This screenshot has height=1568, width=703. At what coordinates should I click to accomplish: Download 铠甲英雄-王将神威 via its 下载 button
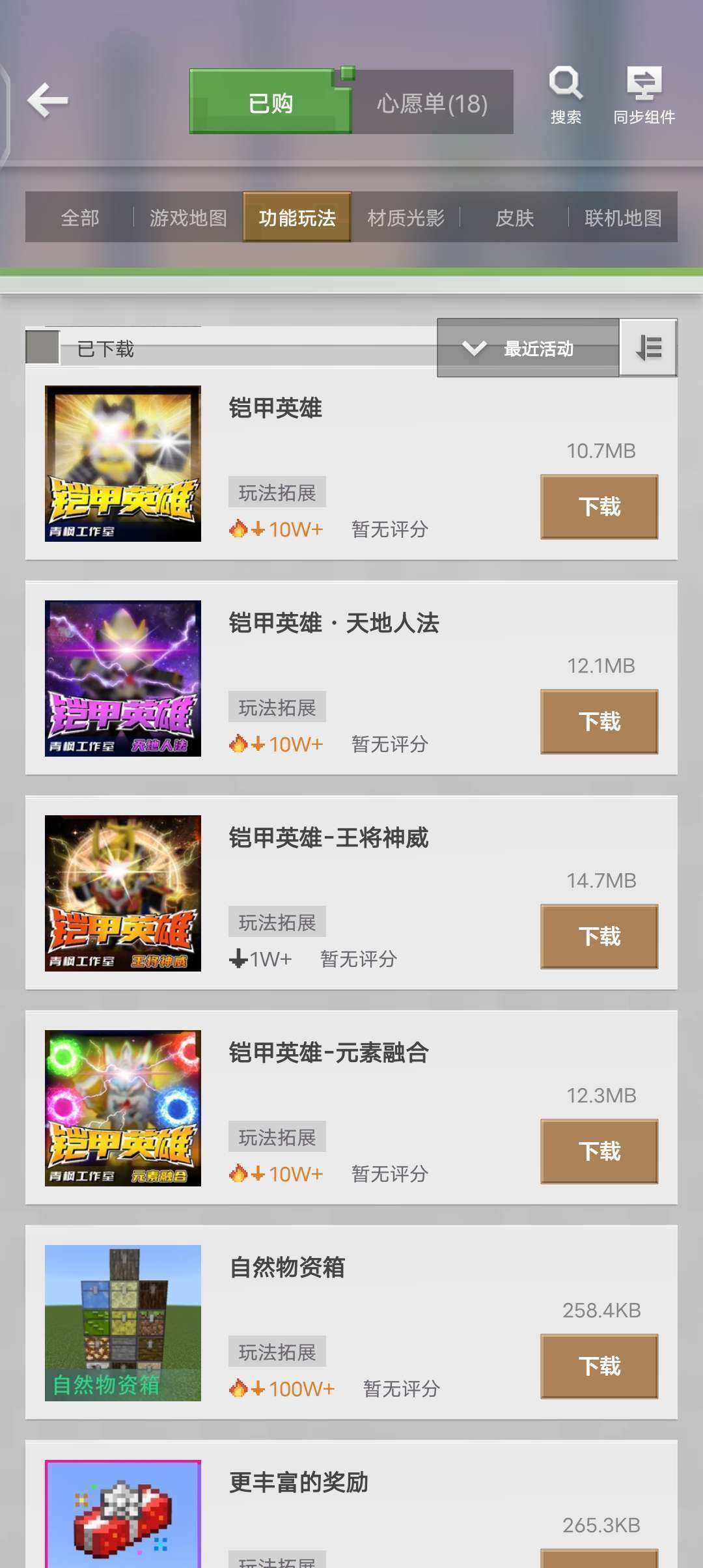(598, 936)
